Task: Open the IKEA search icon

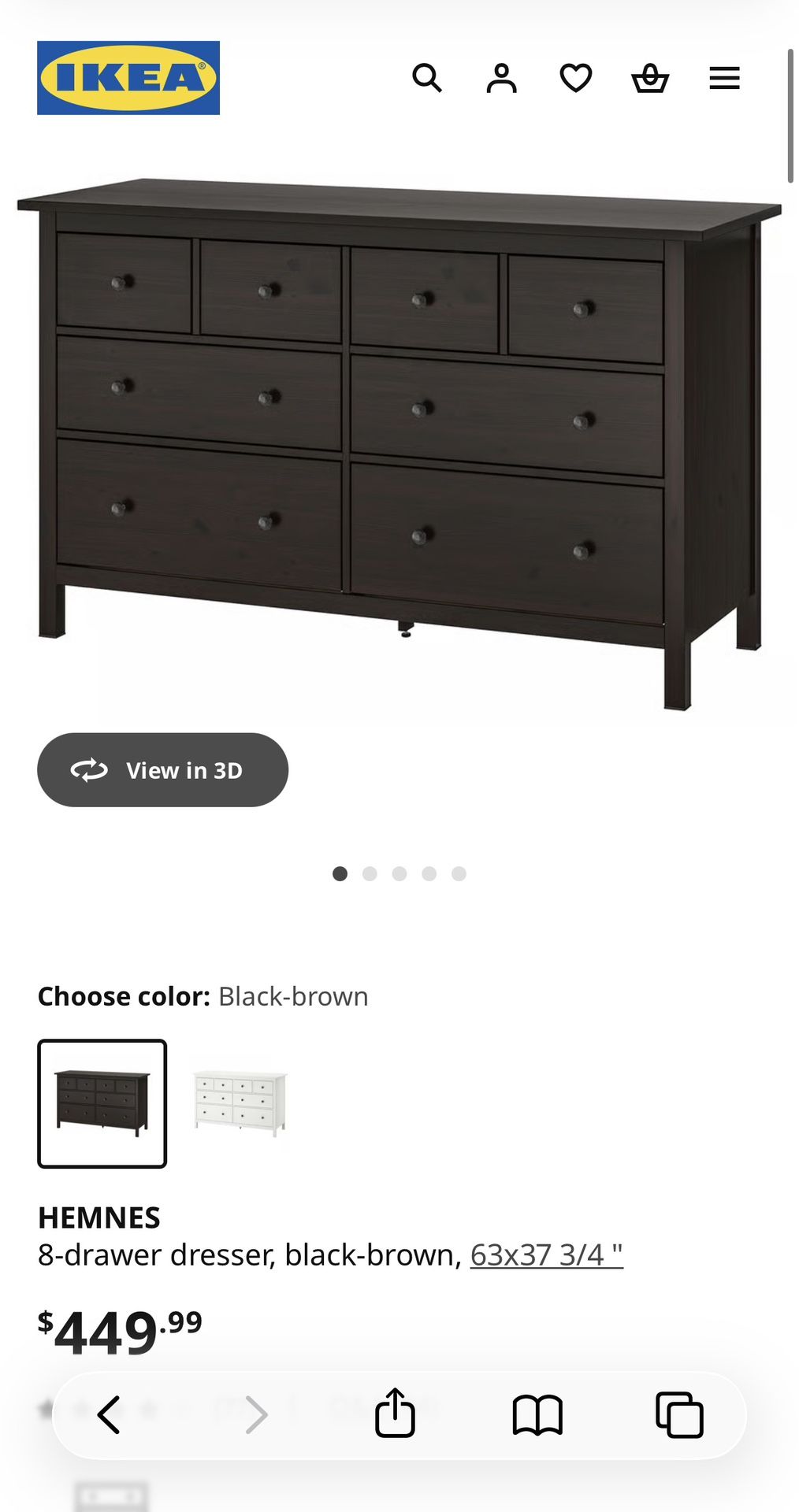Action: coord(427,78)
